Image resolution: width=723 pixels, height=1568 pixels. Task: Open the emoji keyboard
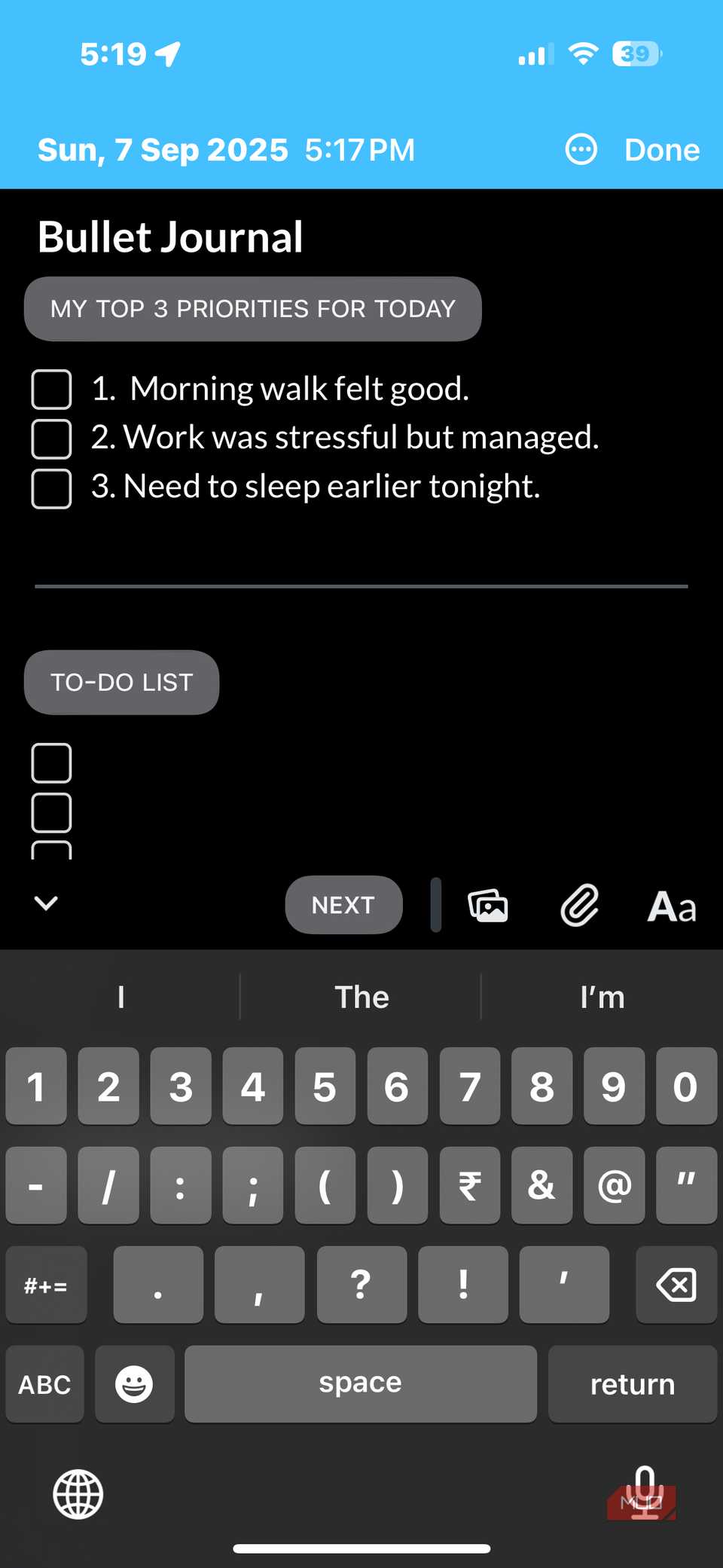coord(134,1384)
